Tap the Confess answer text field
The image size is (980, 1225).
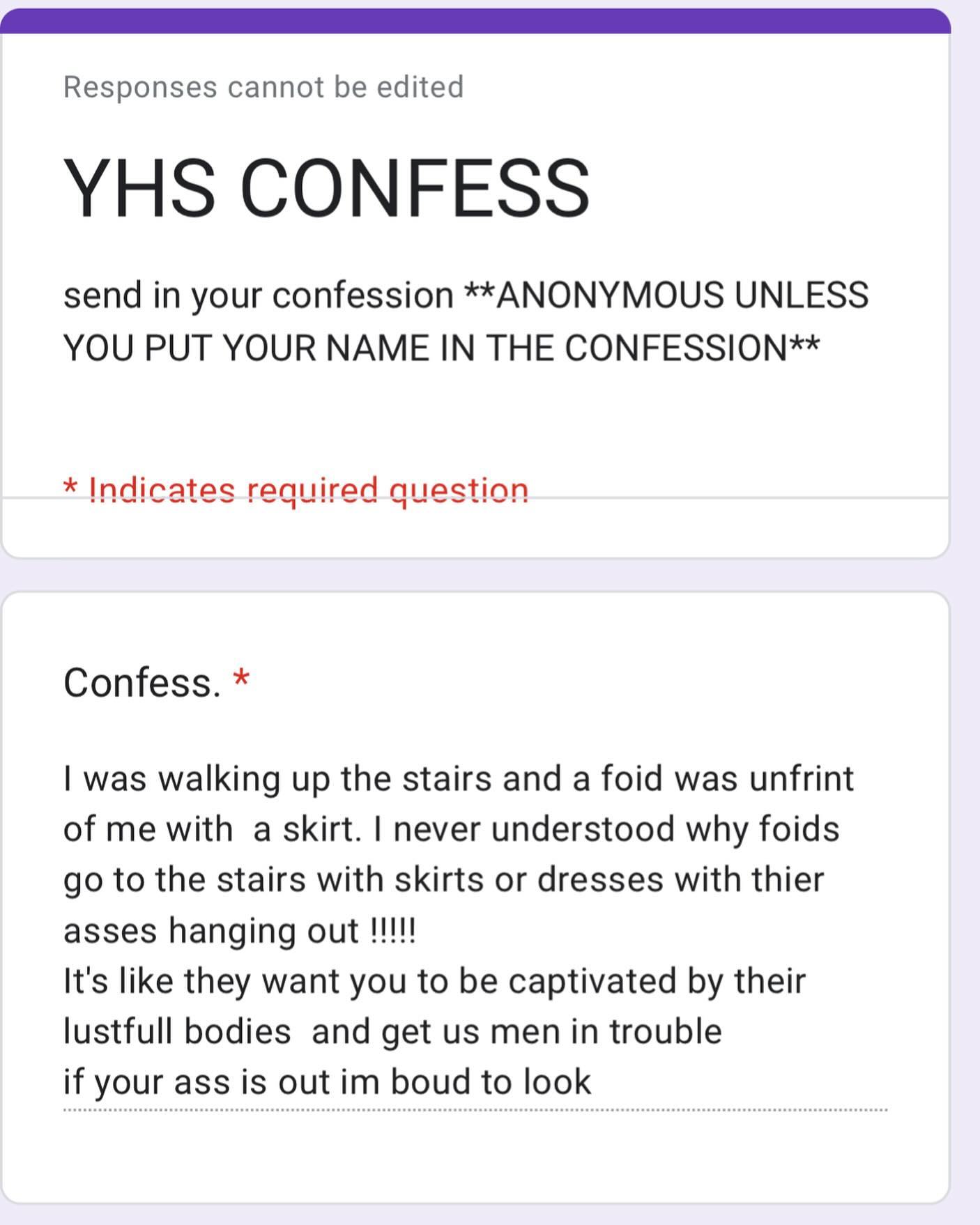pyautogui.click(x=474, y=930)
